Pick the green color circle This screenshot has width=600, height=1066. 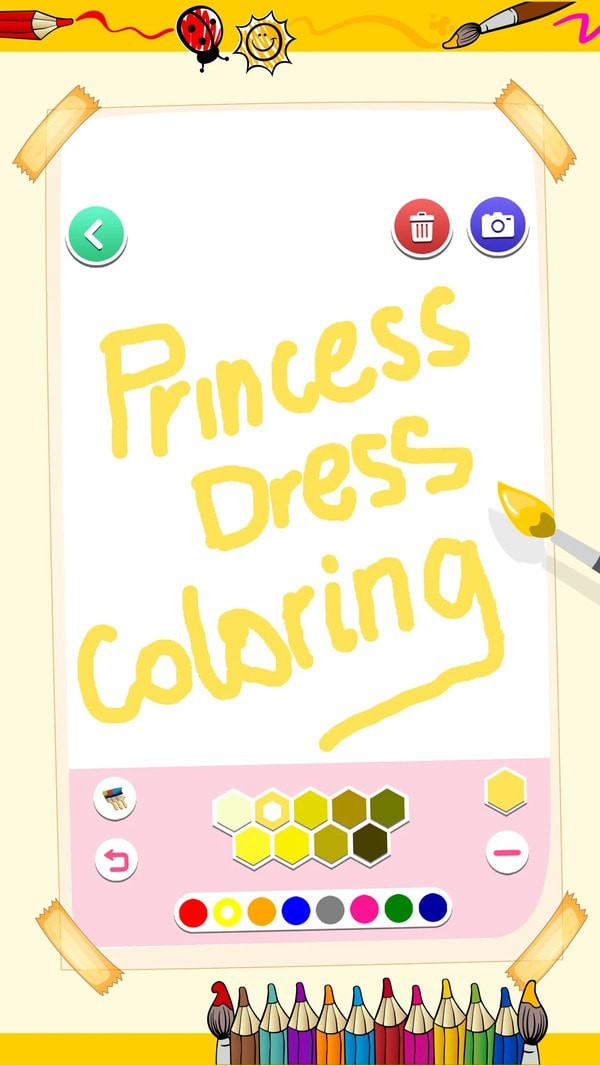pyautogui.click(x=399, y=908)
